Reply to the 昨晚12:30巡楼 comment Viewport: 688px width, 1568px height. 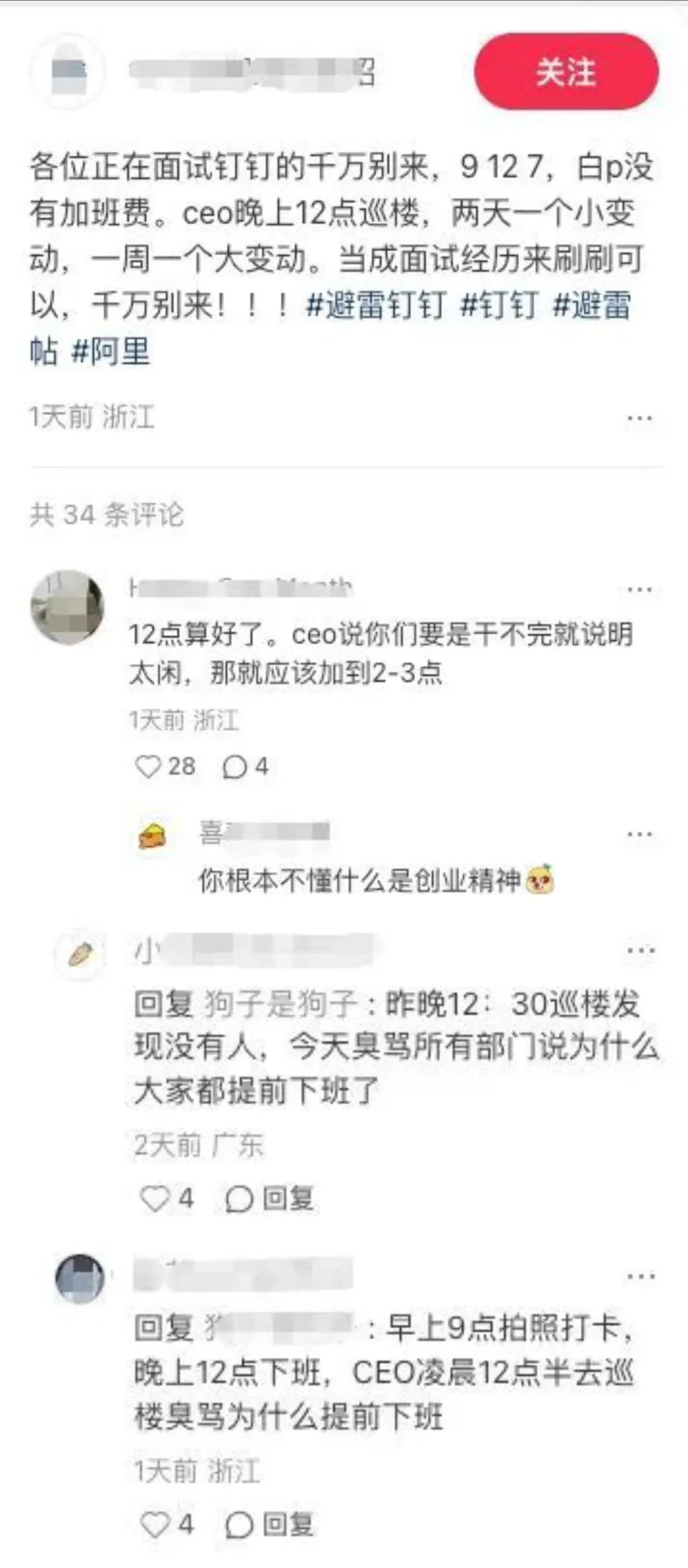click(269, 1199)
